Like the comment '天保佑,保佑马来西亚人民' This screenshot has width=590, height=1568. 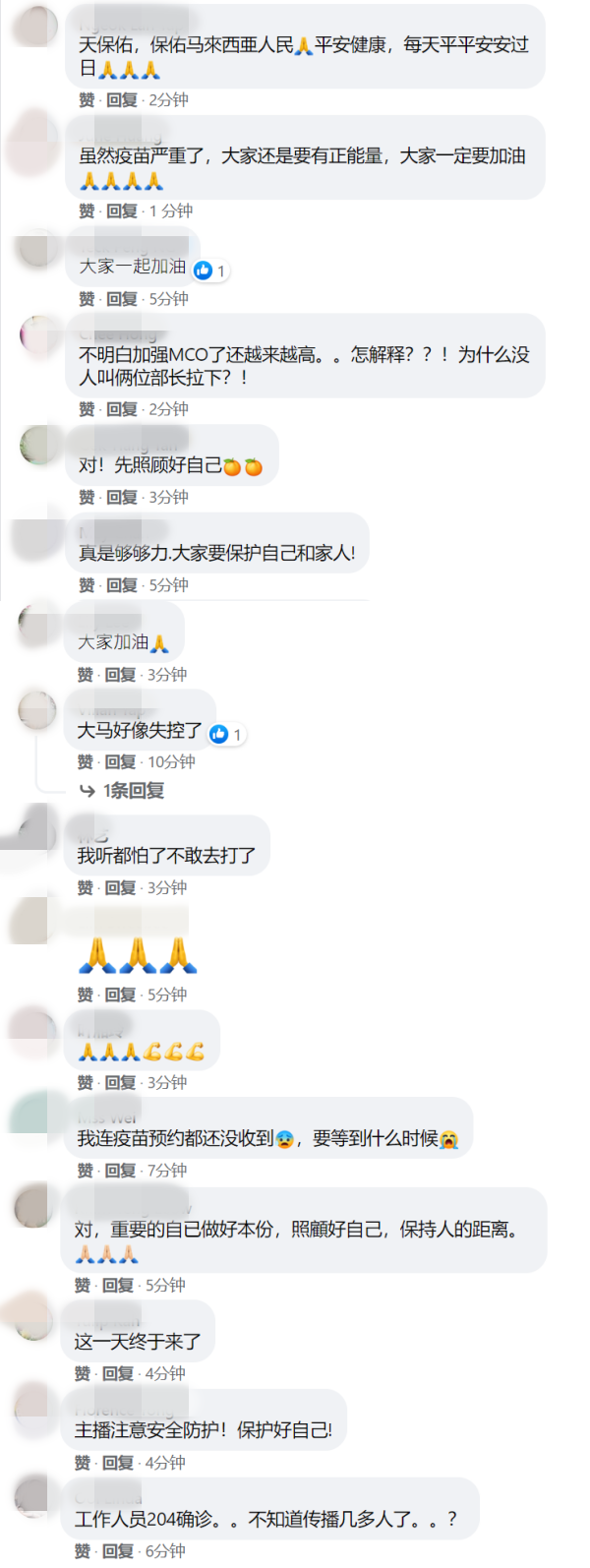pos(87,100)
